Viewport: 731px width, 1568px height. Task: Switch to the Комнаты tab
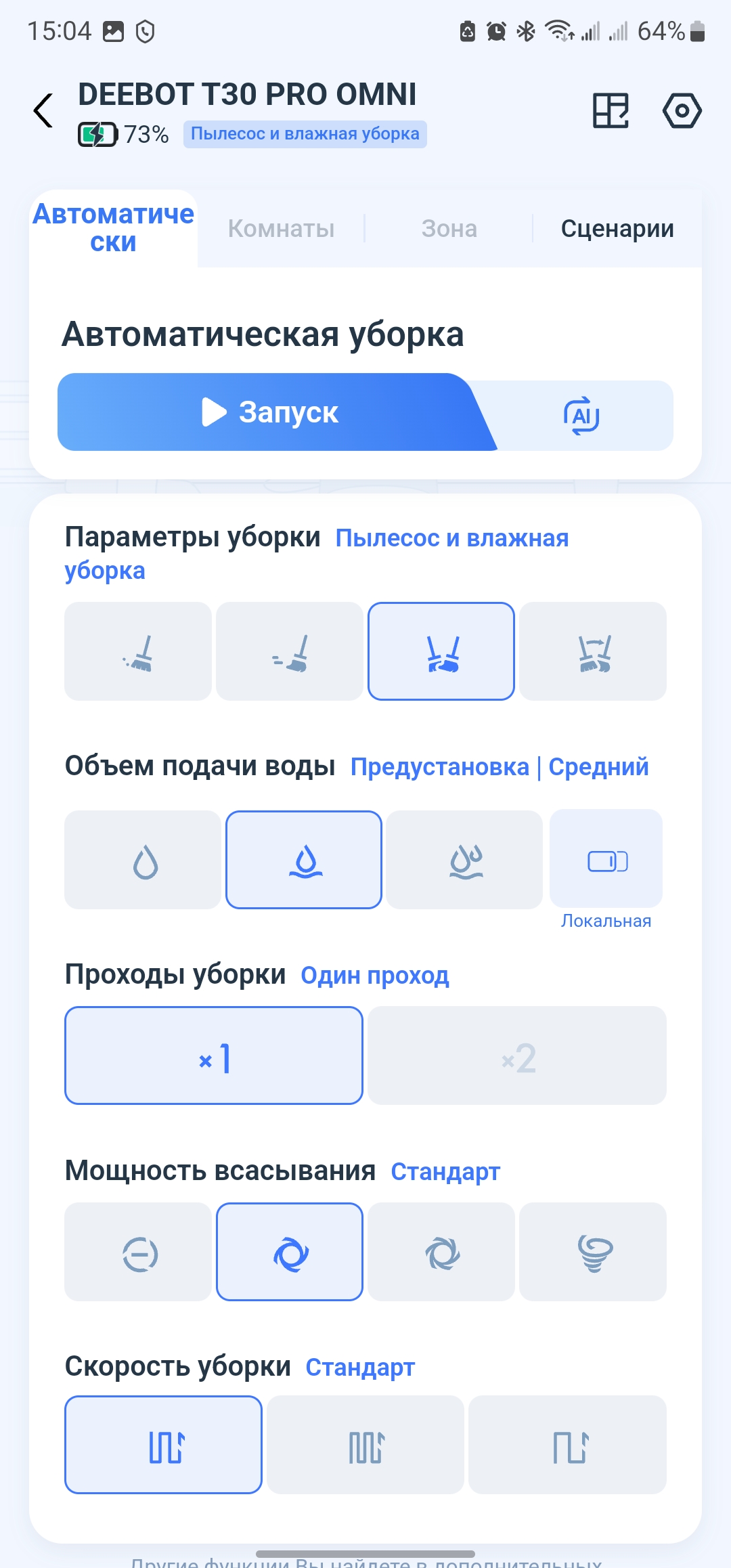click(281, 229)
